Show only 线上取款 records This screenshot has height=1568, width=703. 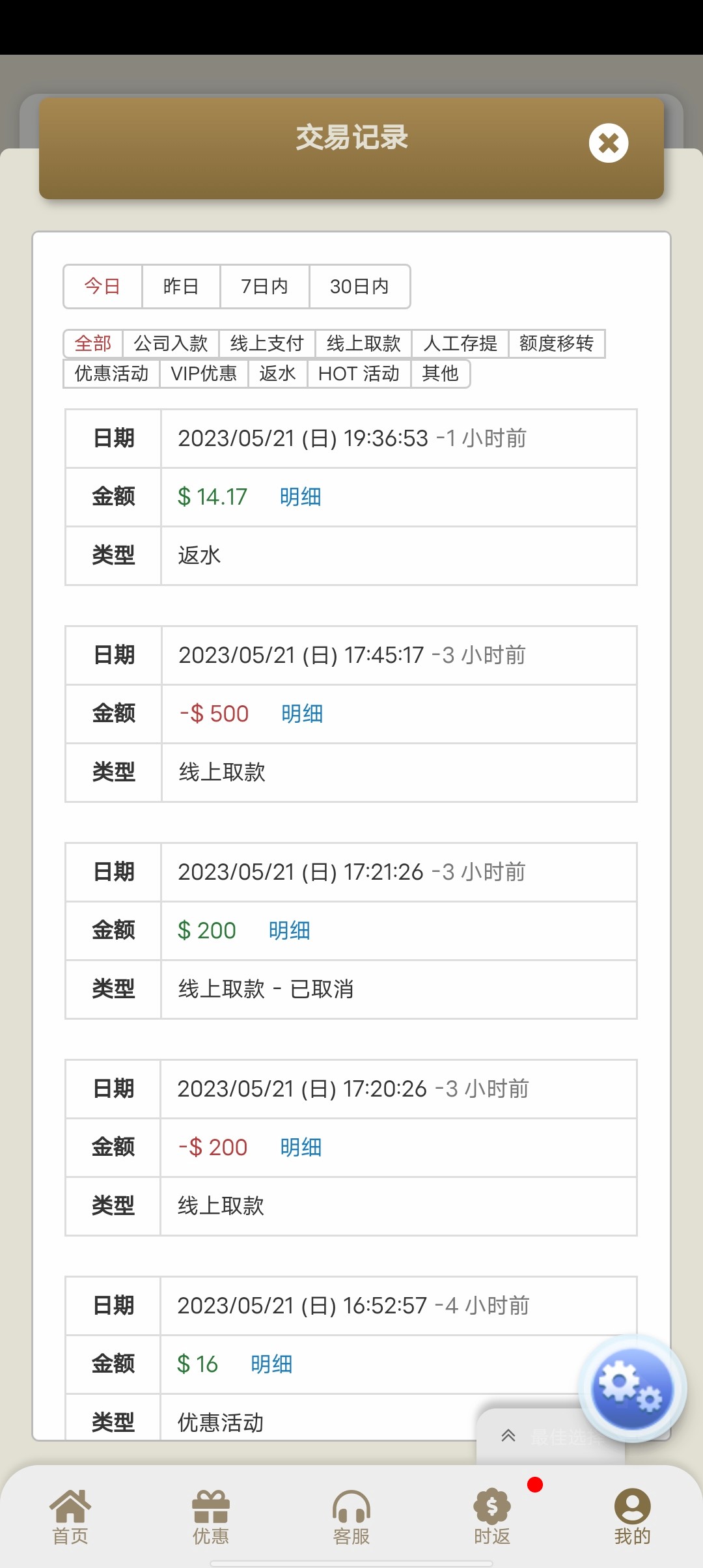click(x=363, y=343)
